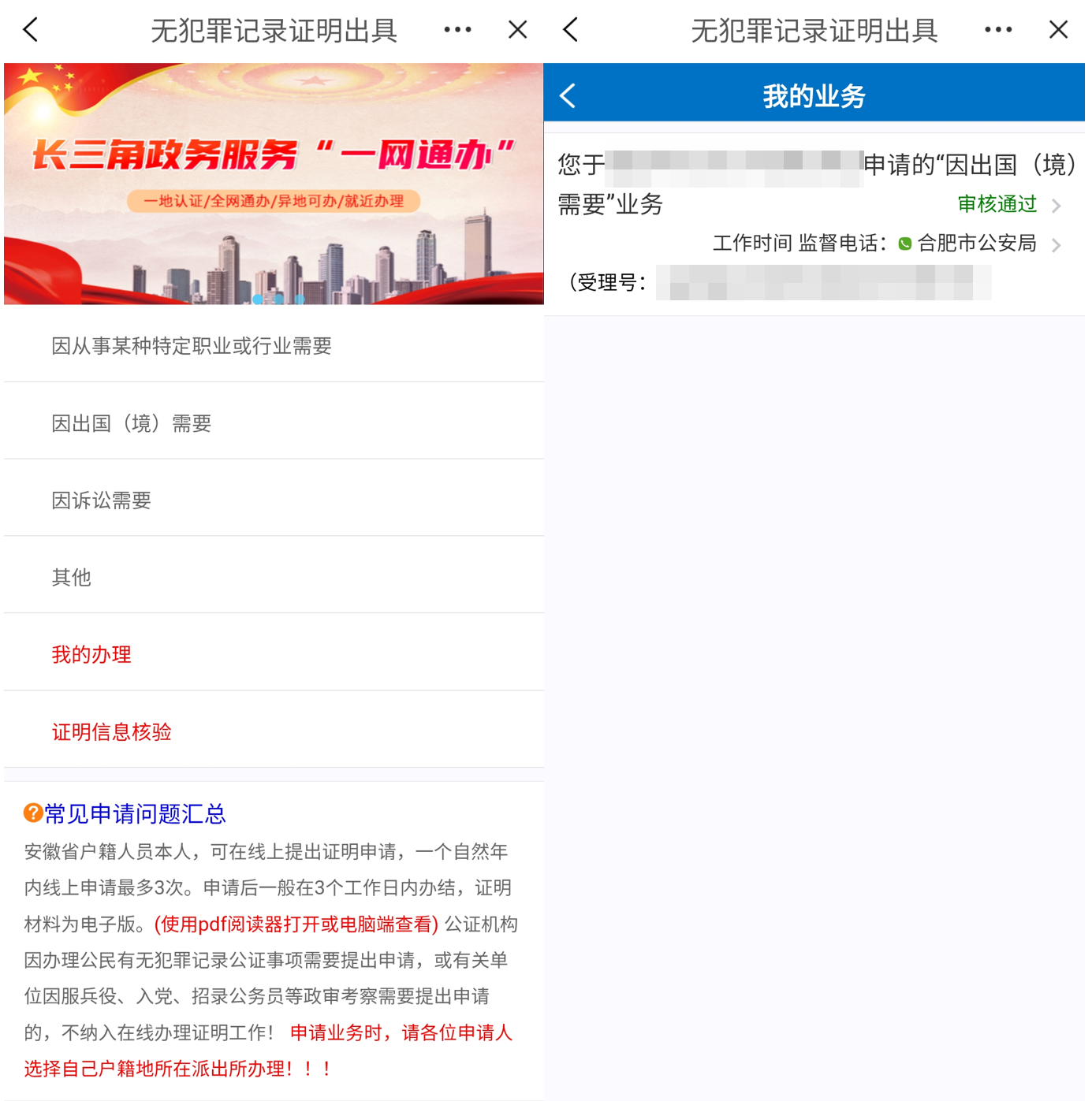Image resolution: width=1092 pixels, height=1101 pixels.
Task: Open 常见申请问题汇总 FAQ link
Action: (x=134, y=813)
